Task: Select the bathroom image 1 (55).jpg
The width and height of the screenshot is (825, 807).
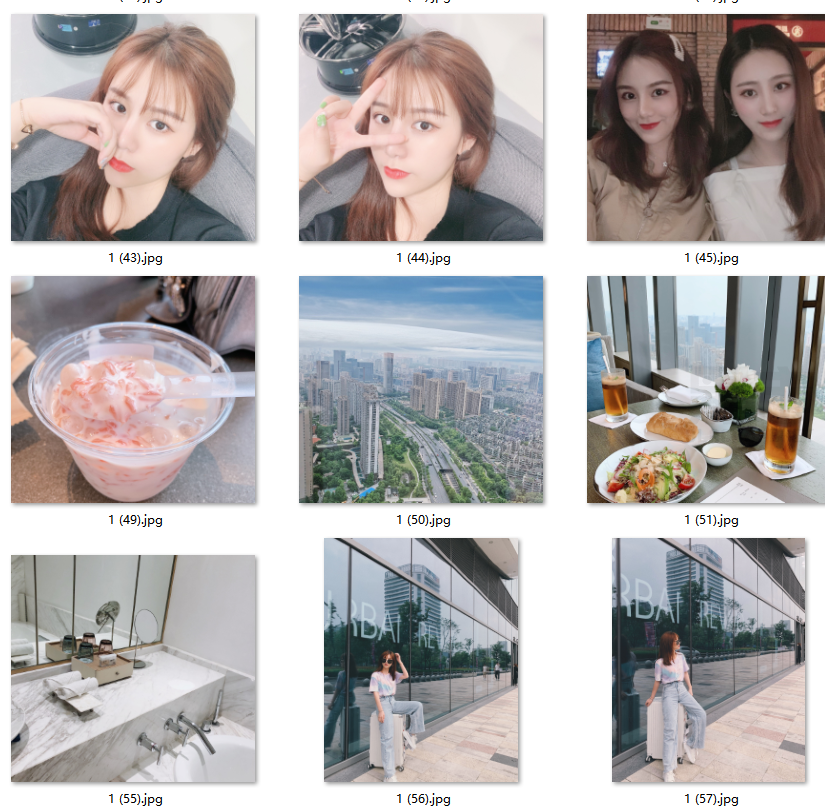Action: tap(133, 668)
